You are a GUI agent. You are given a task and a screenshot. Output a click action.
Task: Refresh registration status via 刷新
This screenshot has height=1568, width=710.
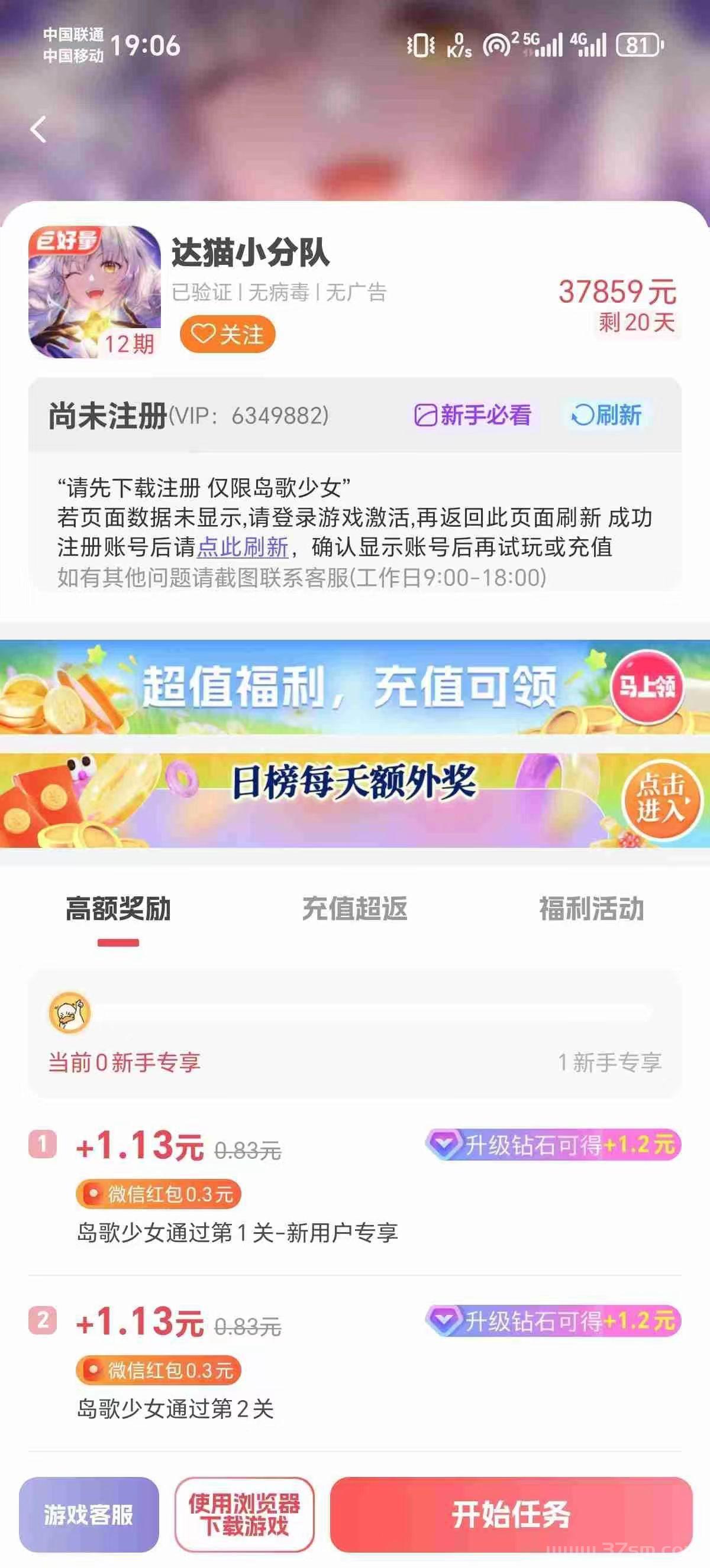click(x=606, y=416)
